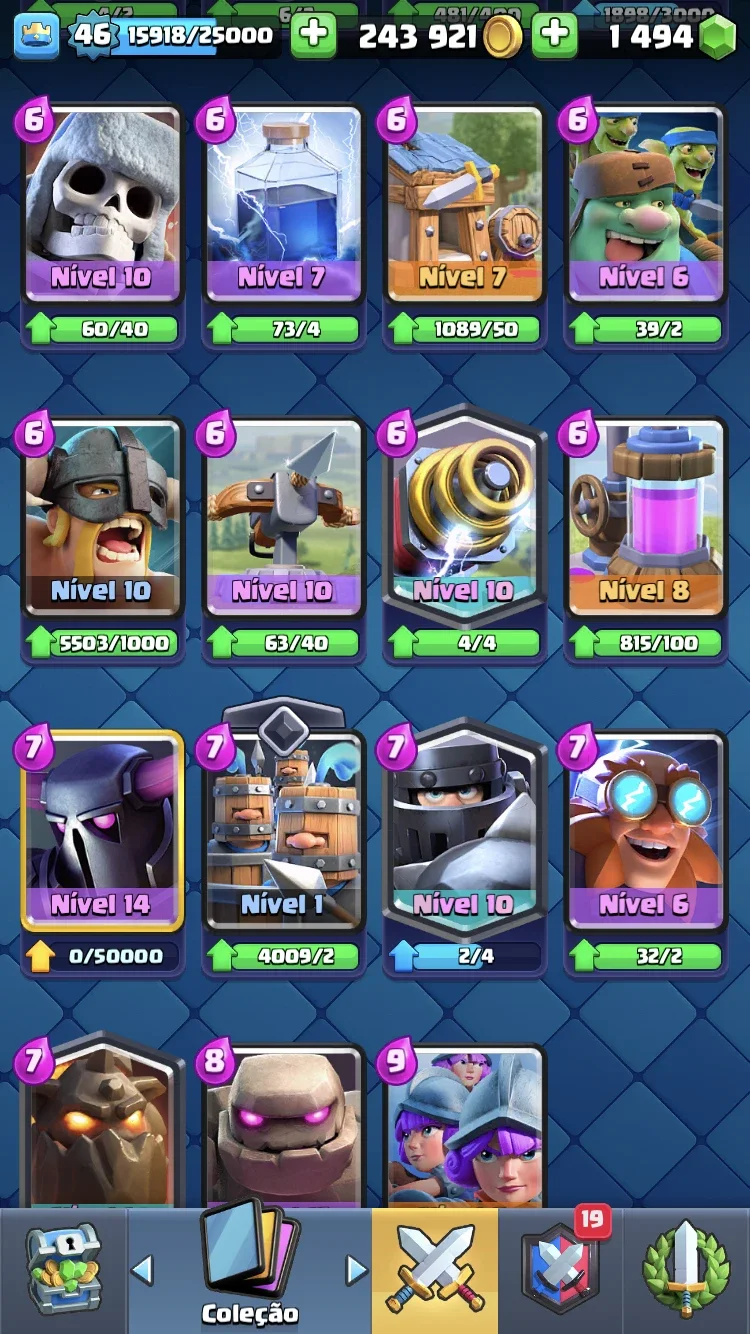Image resolution: width=750 pixels, height=1334 pixels.
Task: Open the Golem card costing 8 elixir
Action: [283, 1125]
